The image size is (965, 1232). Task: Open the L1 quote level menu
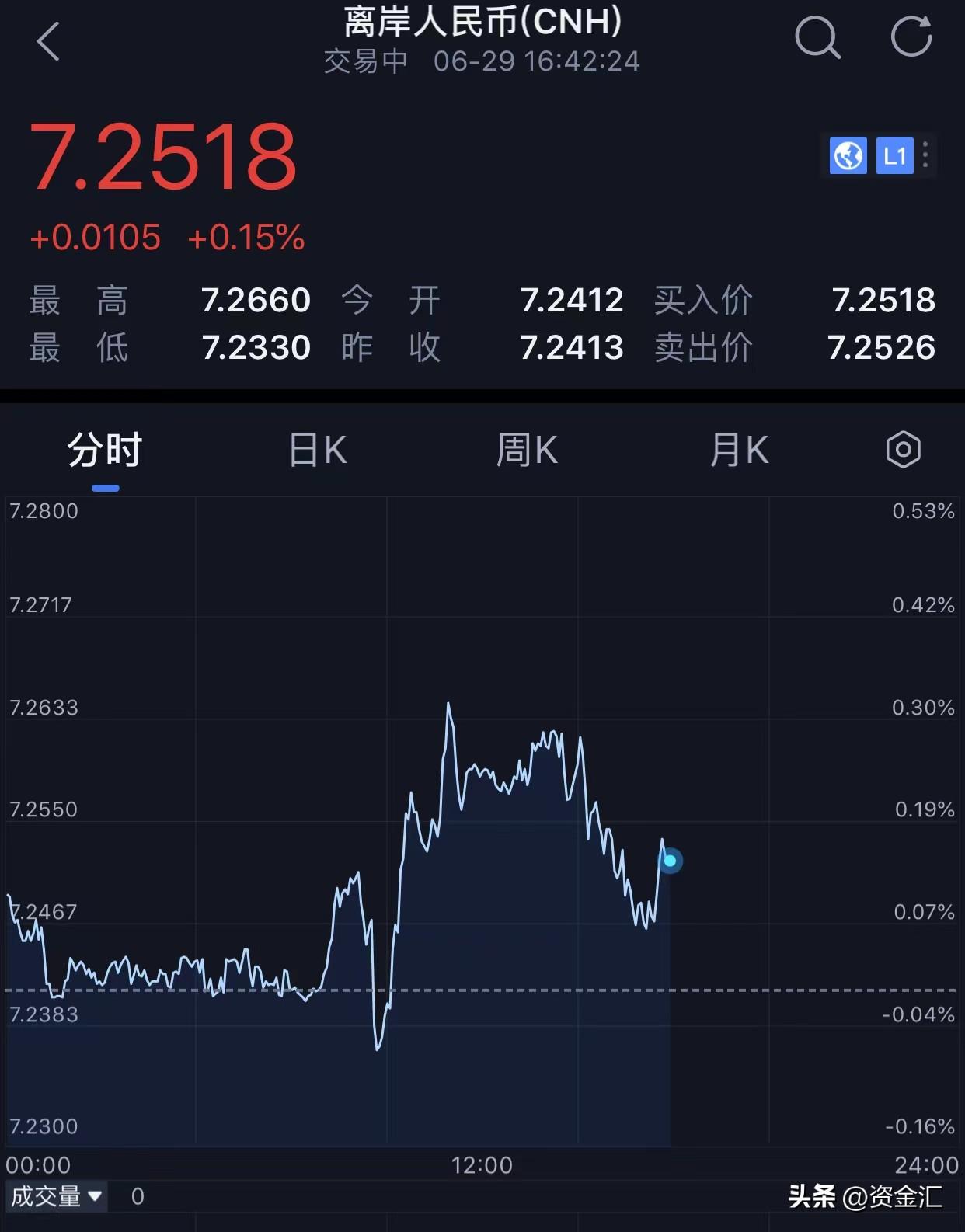pyautogui.click(x=894, y=155)
